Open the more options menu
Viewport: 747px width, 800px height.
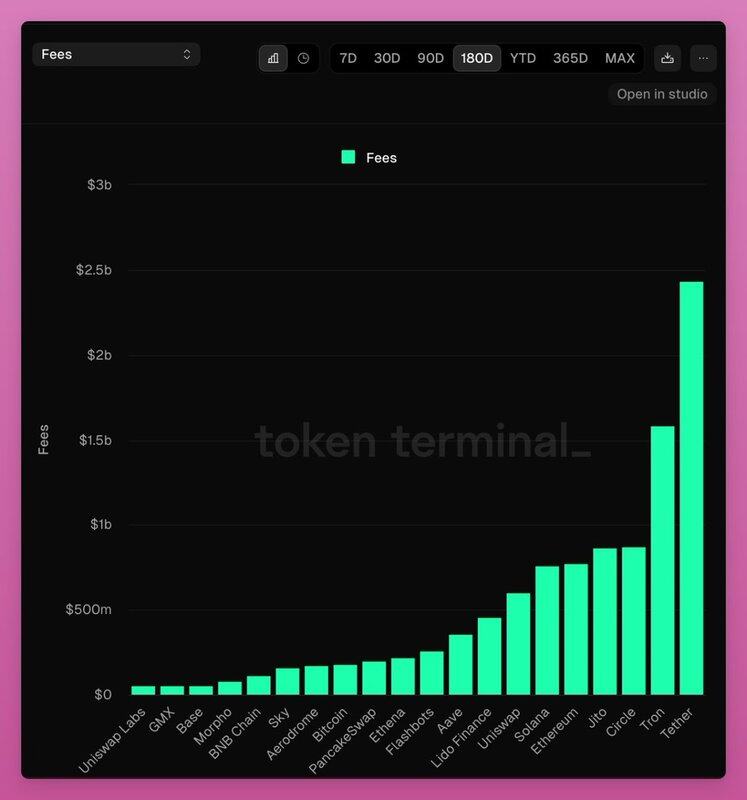pos(703,58)
